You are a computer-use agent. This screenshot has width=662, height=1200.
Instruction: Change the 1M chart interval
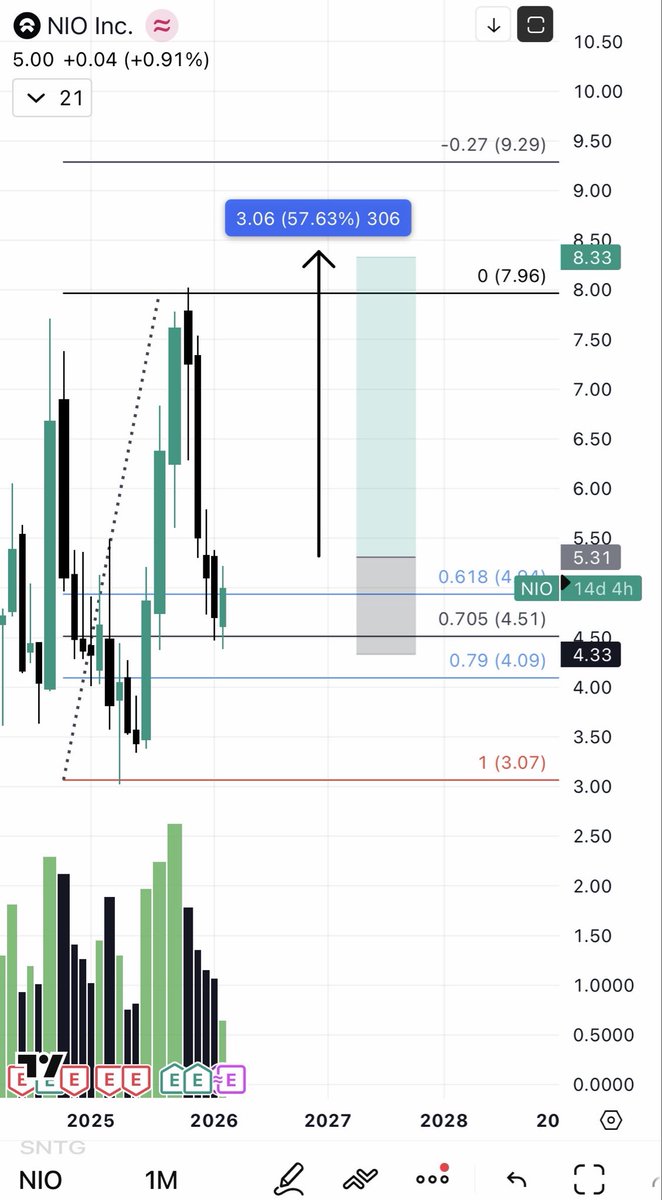point(160,1178)
